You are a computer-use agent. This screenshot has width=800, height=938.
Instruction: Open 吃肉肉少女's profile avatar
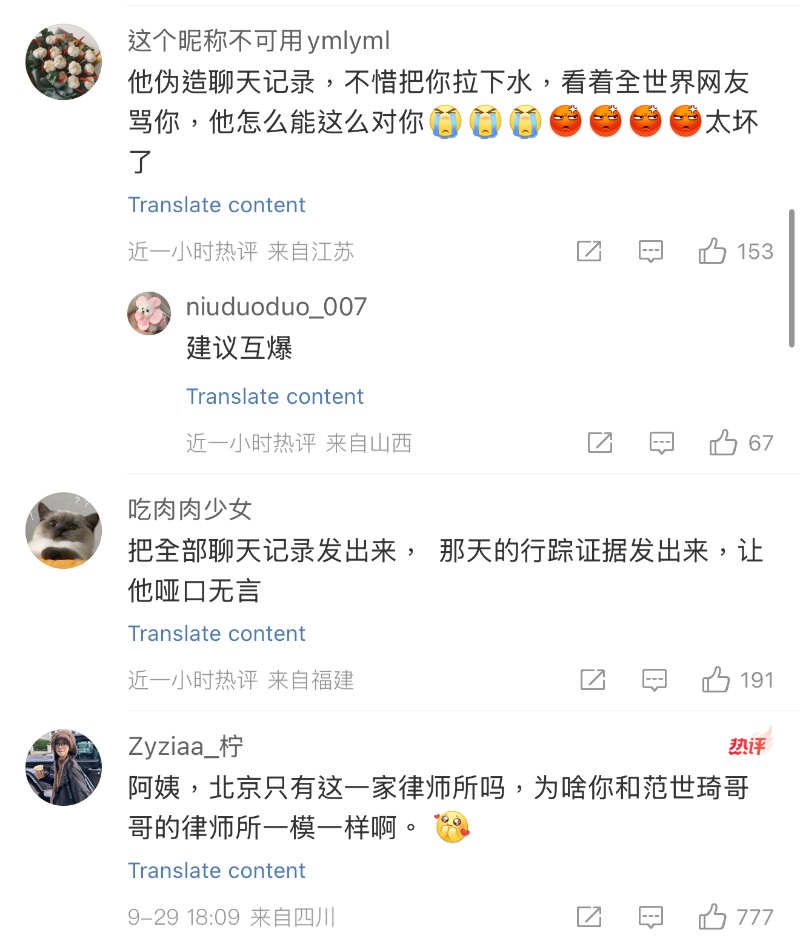[64, 530]
